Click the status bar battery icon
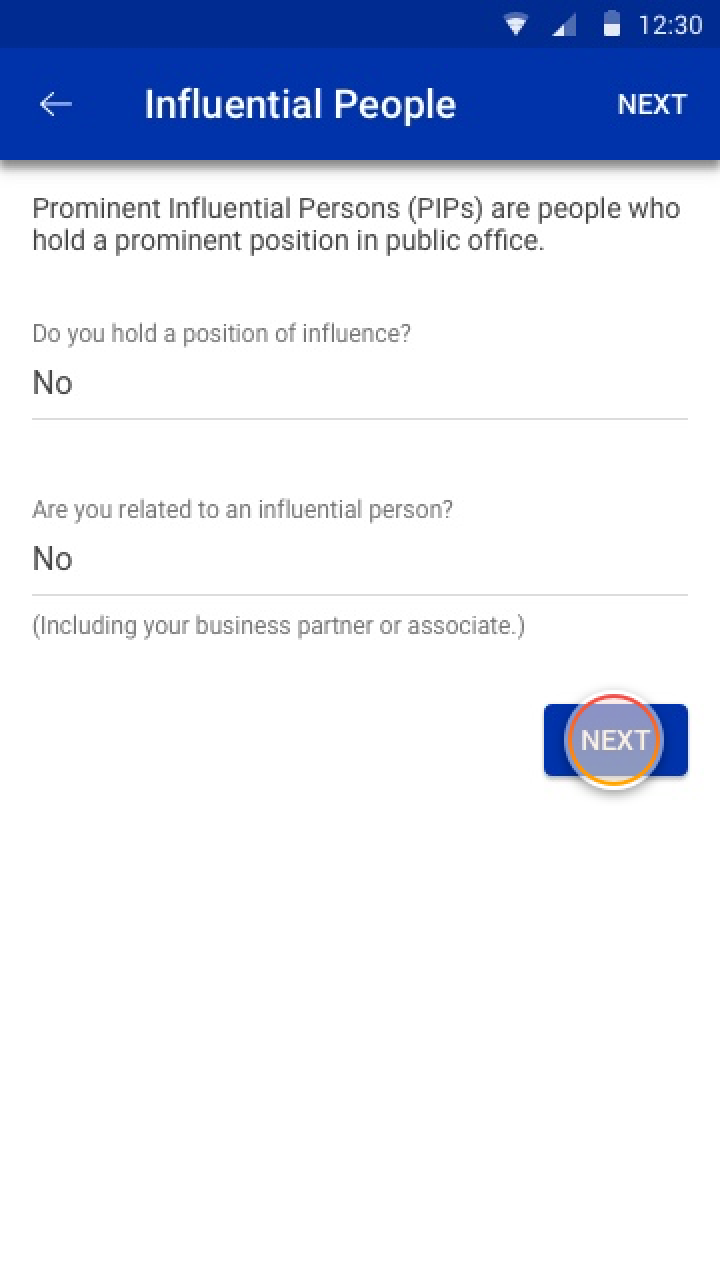Viewport: 720px width, 1280px height. (610, 25)
